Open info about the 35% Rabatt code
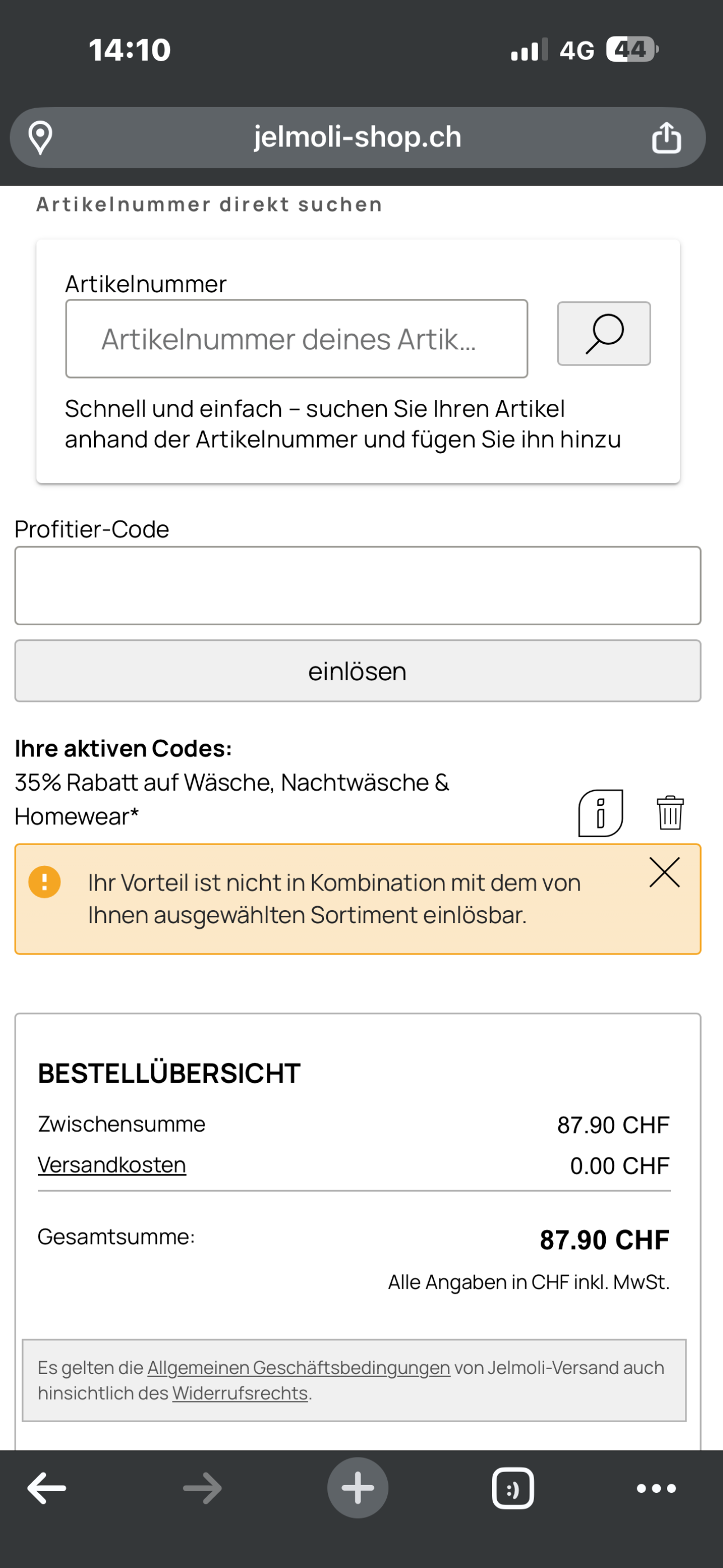Image resolution: width=723 pixels, height=1568 pixels. (x=600, y=813)
